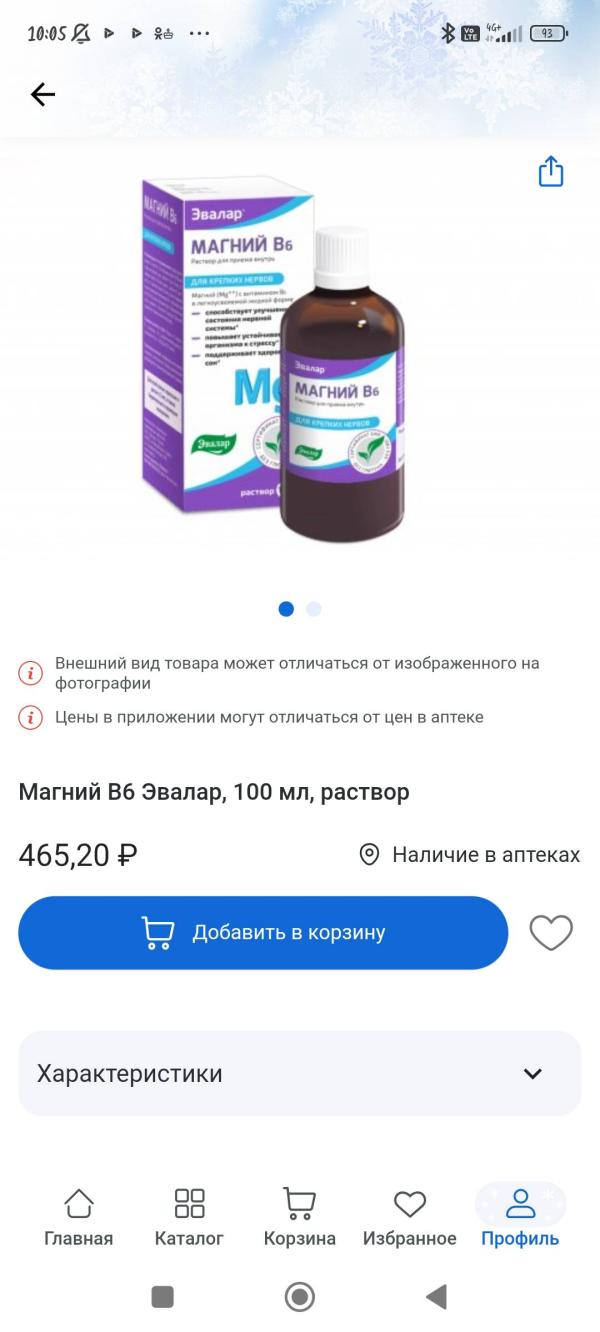
Task: Share this Магний В6 product
Action: coord(551,171)
